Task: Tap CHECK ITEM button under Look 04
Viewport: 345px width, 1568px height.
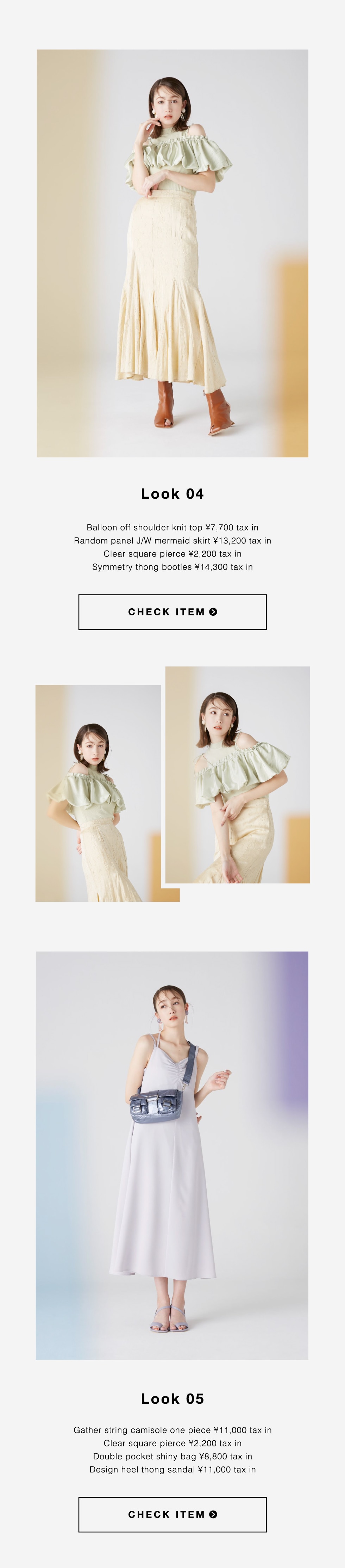Action: pos(172,612)
